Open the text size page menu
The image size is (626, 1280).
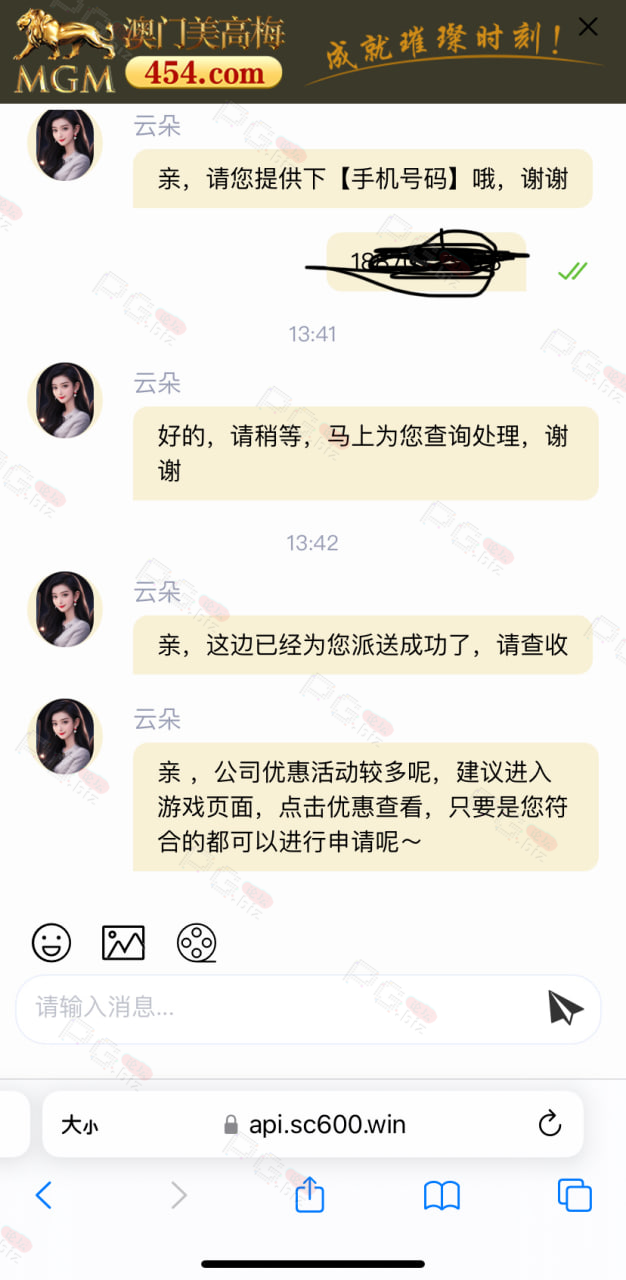(x=80, y=1125)
